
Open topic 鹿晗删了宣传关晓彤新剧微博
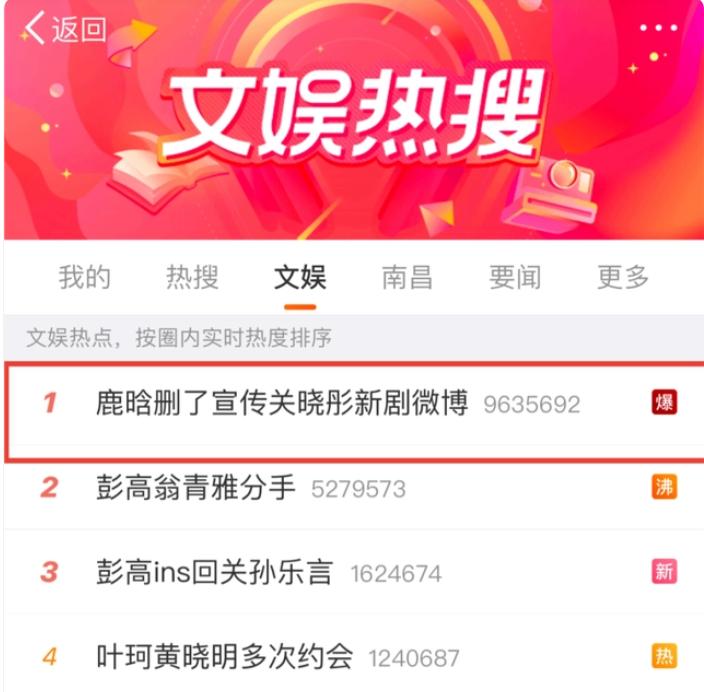(x=282, y=403)
